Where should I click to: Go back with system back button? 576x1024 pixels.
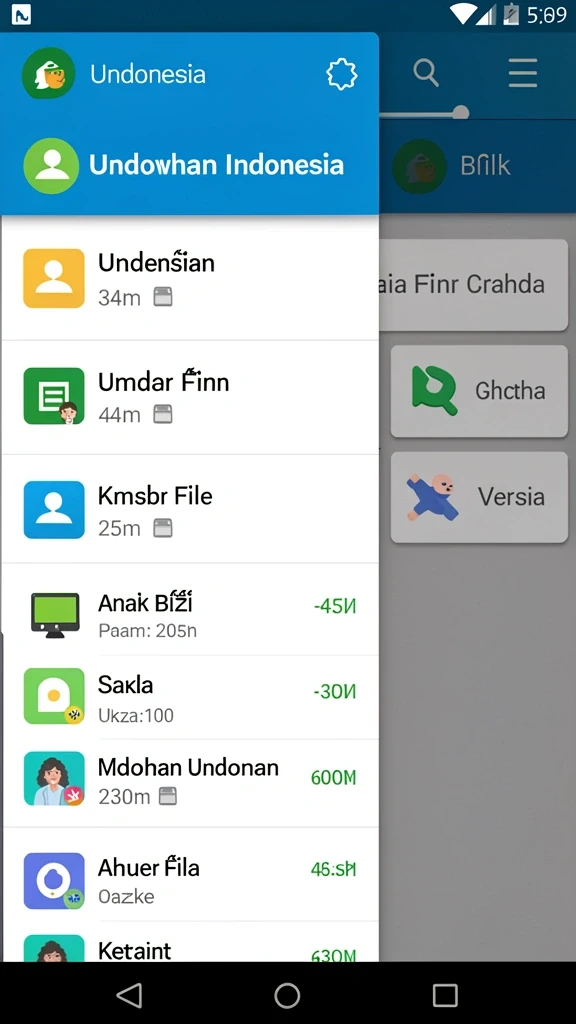[x=129, y=995]
